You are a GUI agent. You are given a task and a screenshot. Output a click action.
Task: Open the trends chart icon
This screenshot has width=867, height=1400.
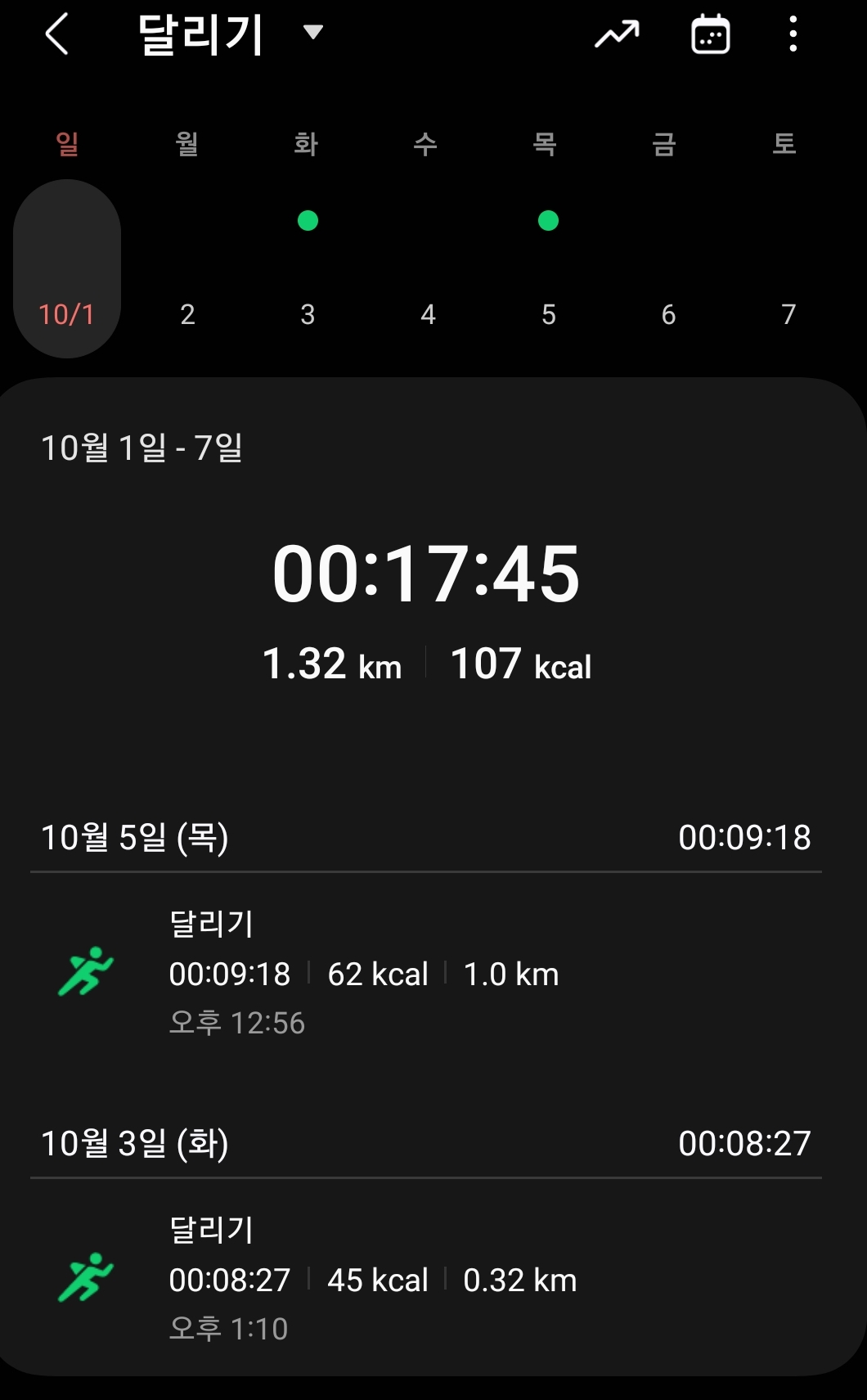(617, 34)
